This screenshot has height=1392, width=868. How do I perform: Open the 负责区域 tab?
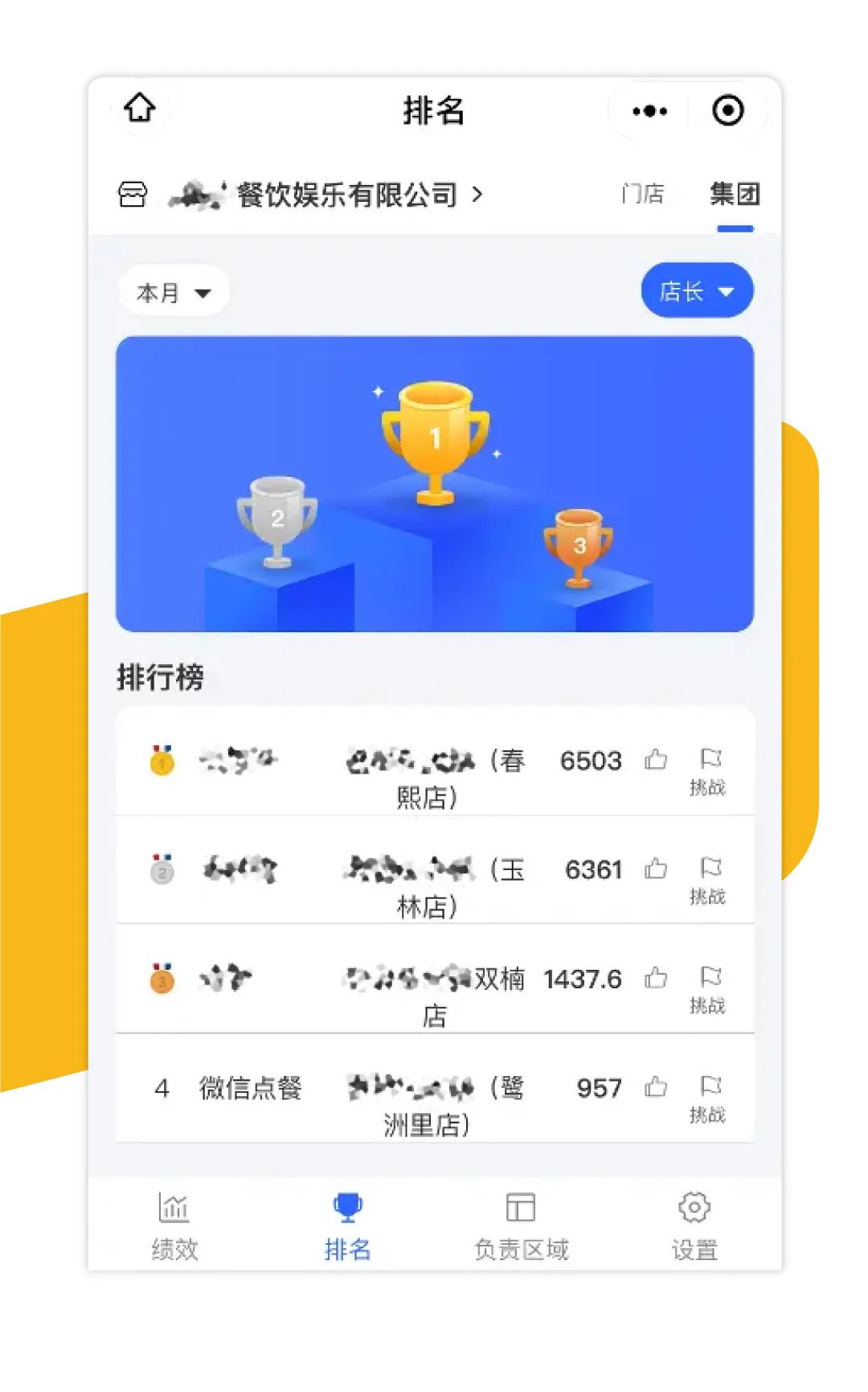521,1226
